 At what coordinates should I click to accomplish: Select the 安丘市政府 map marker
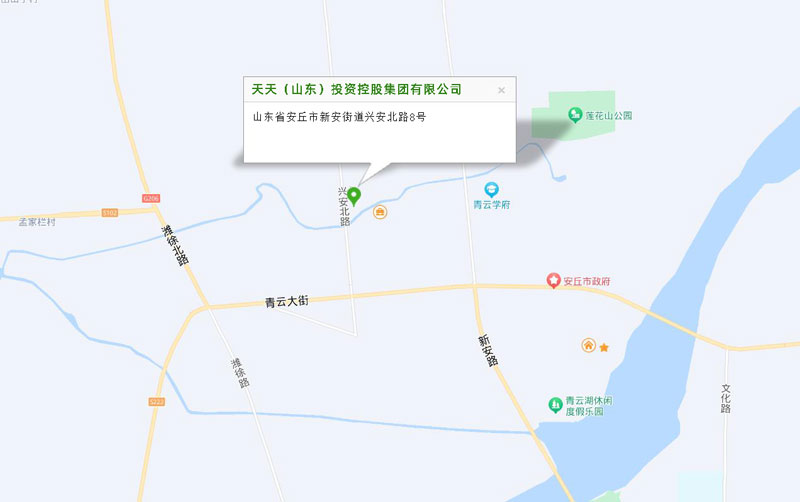[x=552, y=283]
